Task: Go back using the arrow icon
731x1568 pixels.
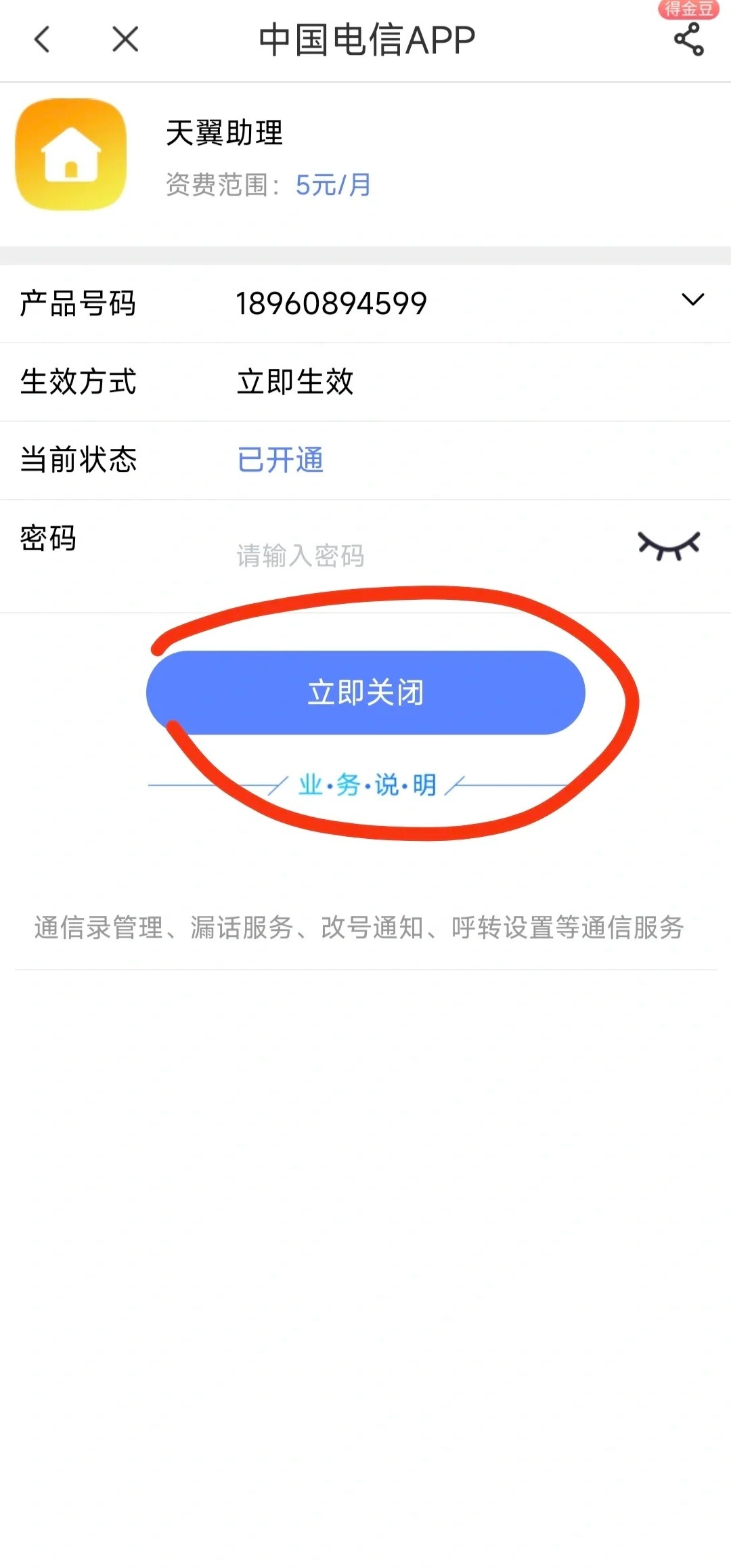Action: 42,39
